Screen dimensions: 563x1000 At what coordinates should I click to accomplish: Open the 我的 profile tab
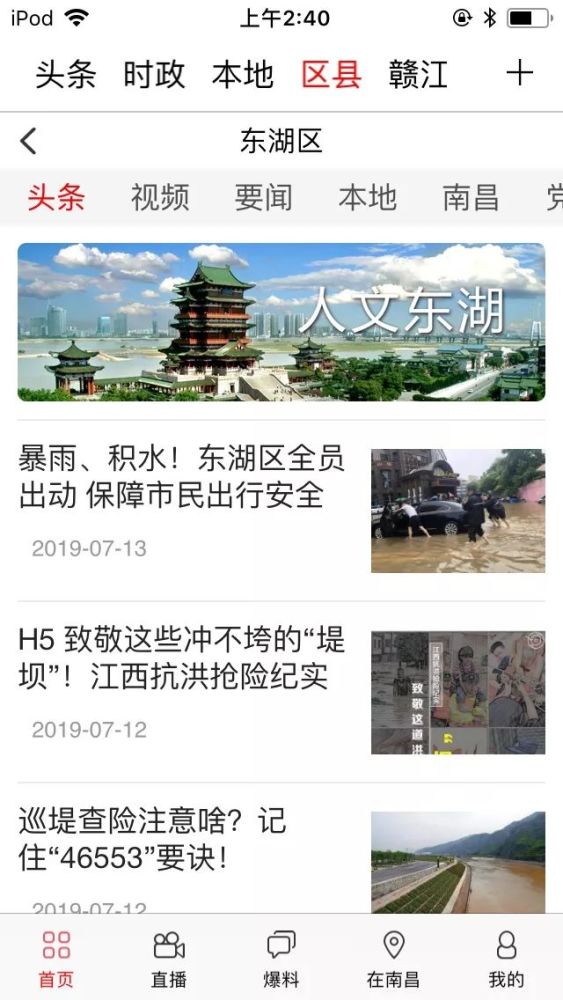(506, 959)
